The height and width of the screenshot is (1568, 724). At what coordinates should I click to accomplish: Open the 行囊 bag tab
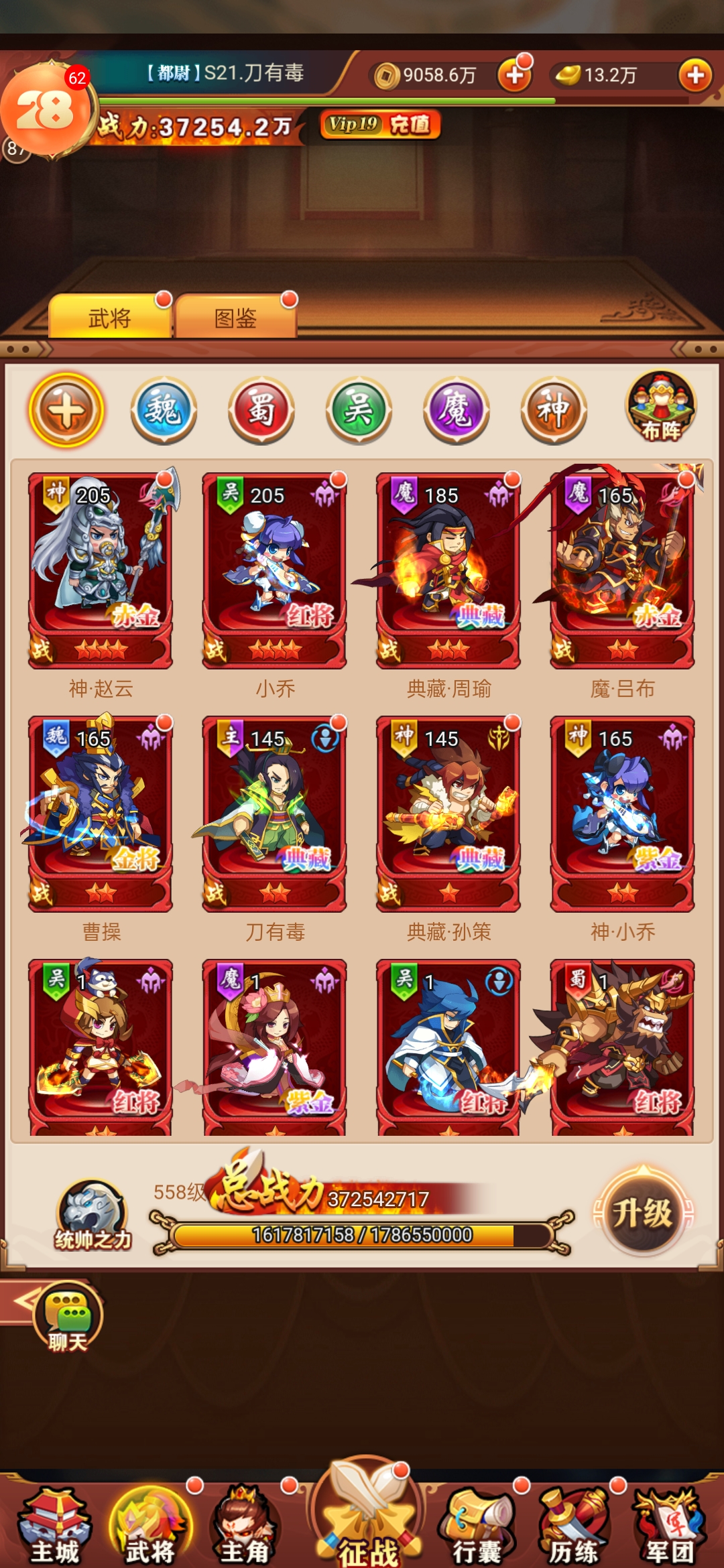coord(477,1526)
